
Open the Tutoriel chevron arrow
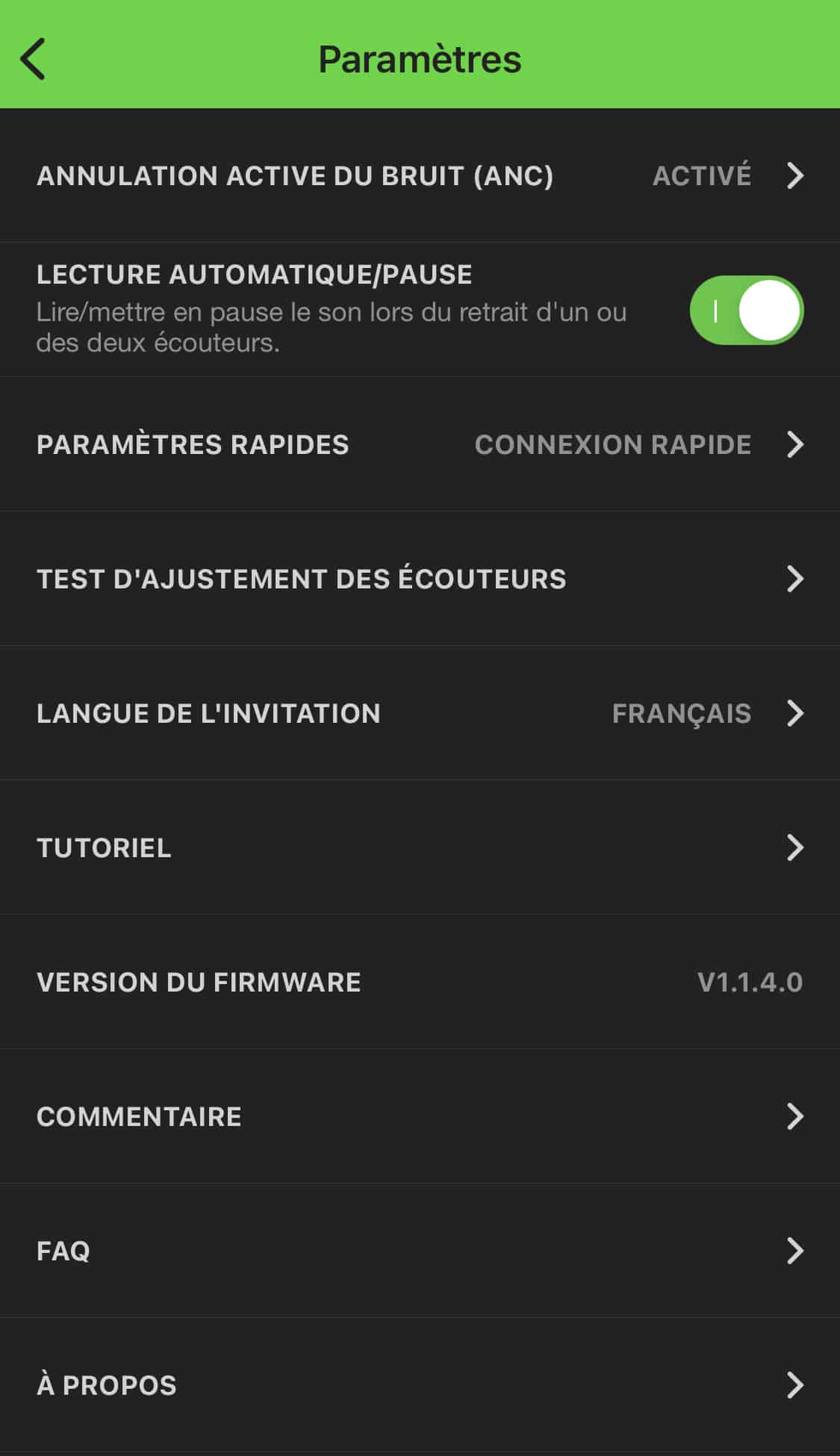(794, 847)
